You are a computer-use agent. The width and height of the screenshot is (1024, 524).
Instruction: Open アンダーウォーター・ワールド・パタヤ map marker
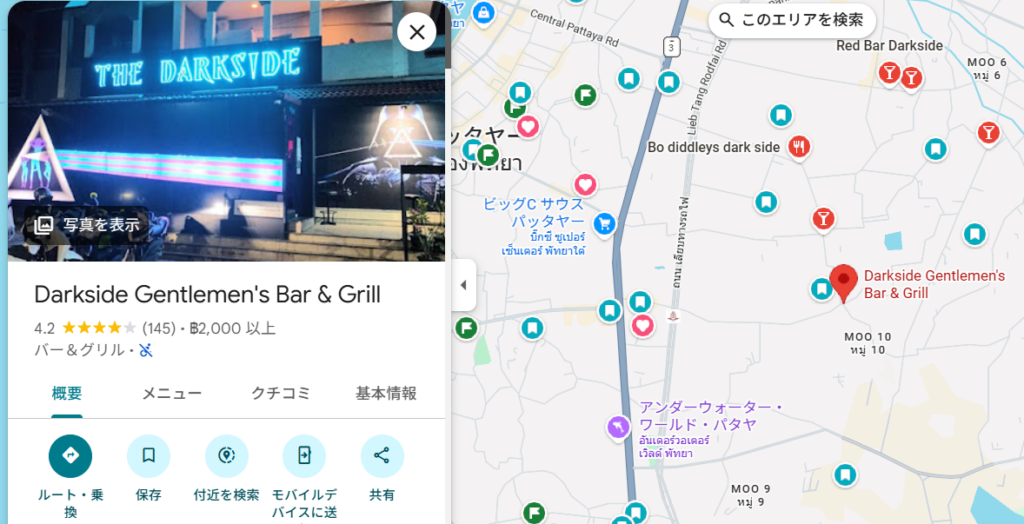pos(619,428)
